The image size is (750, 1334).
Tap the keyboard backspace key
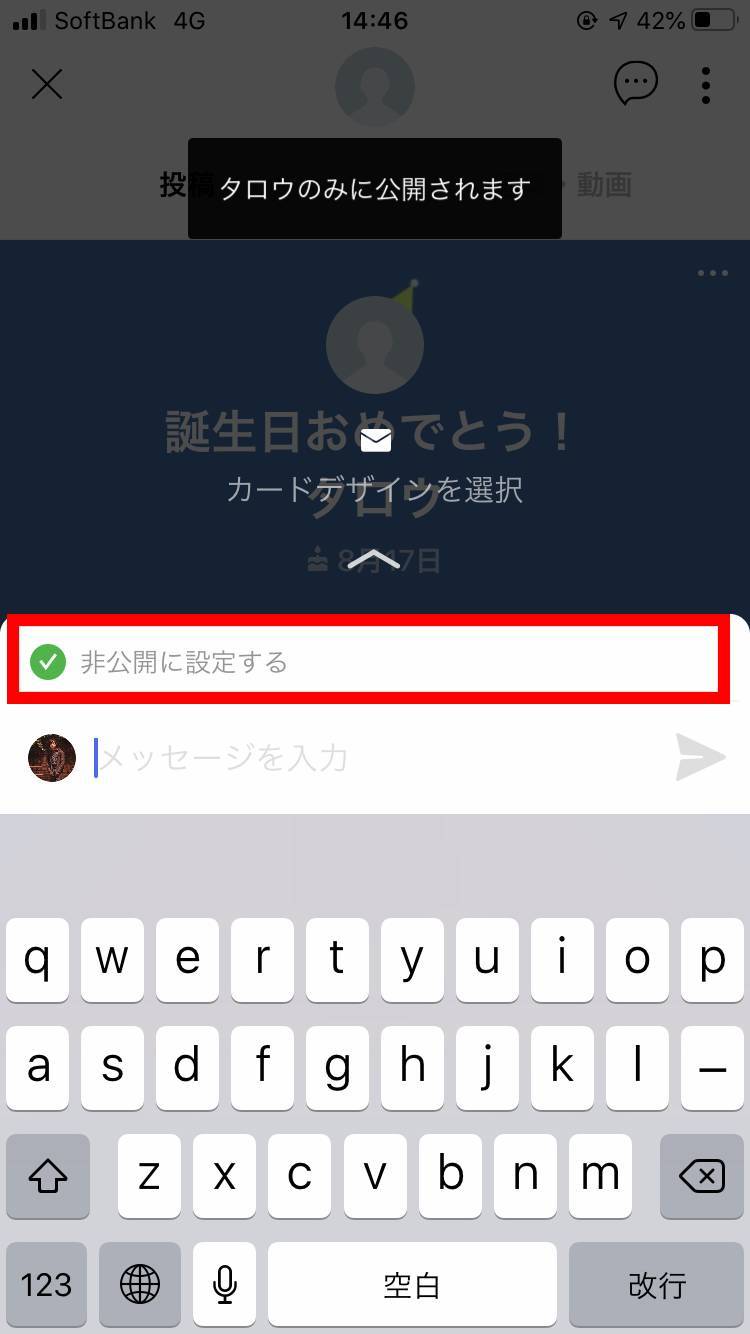(701, 1177)
